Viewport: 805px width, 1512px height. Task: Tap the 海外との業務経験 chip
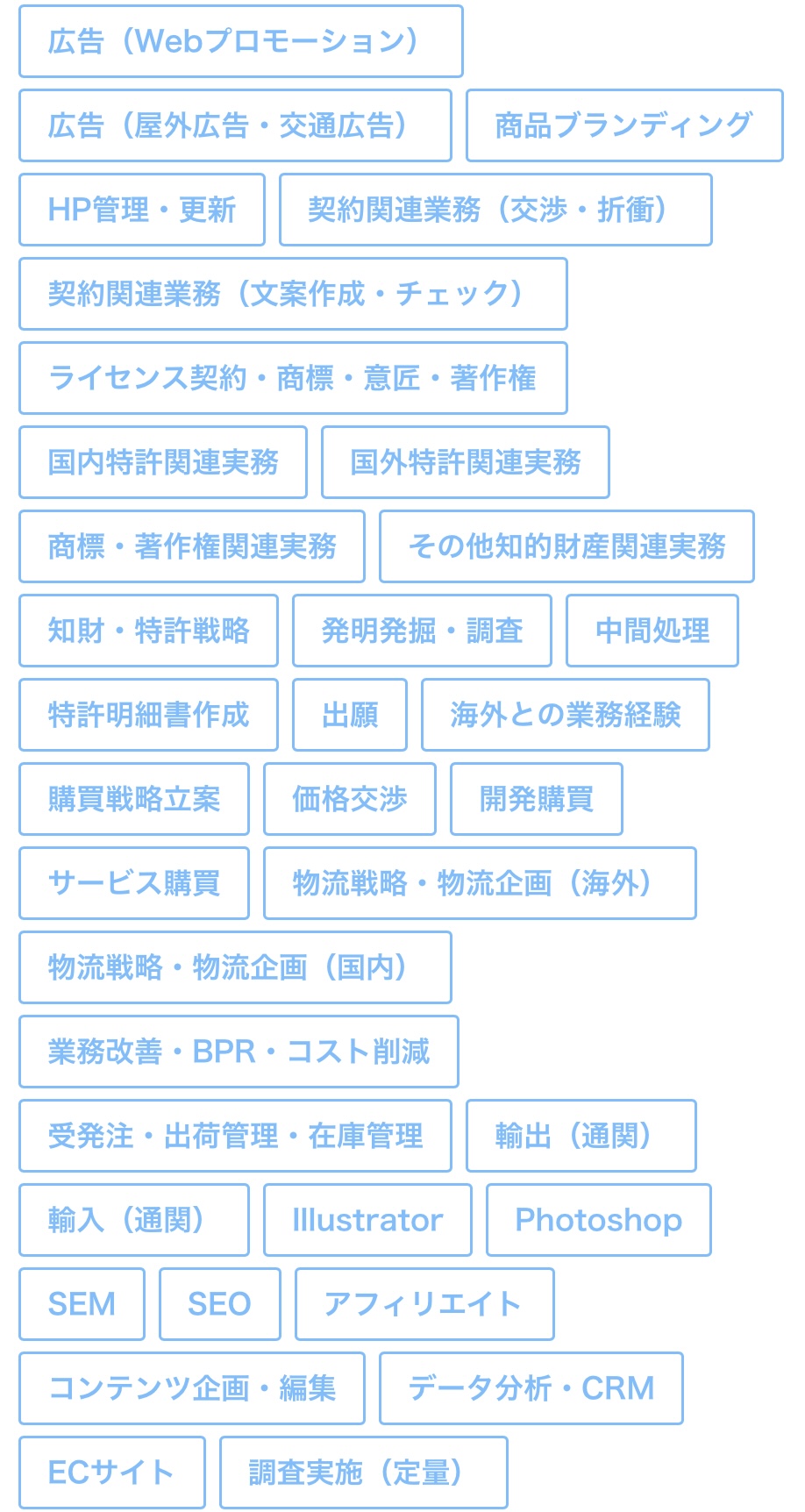coord(565,715)
